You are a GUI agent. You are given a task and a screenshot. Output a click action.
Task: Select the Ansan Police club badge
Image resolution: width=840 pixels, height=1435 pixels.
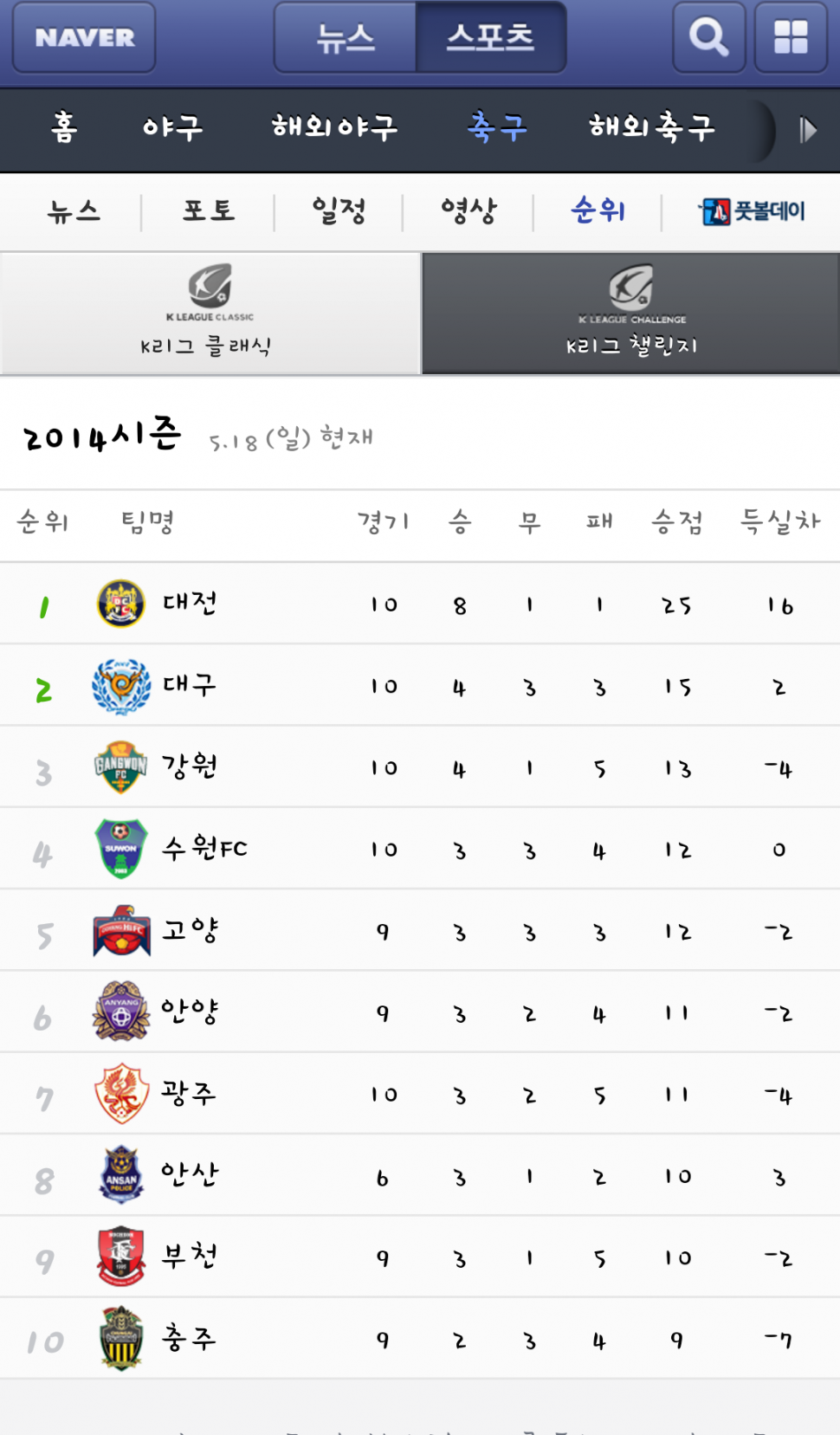click(x=121, y=1174)
